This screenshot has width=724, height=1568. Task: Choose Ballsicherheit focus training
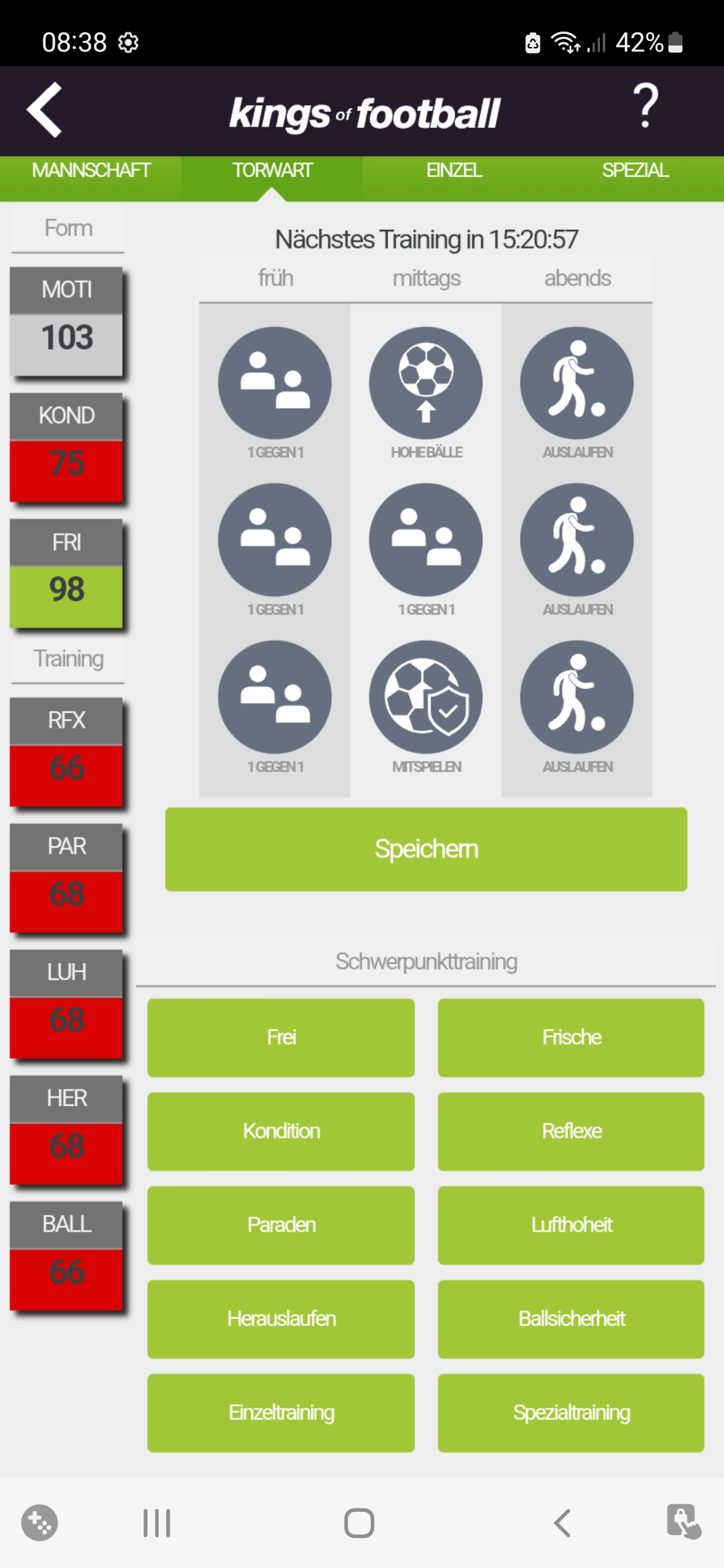point(571,1319)
